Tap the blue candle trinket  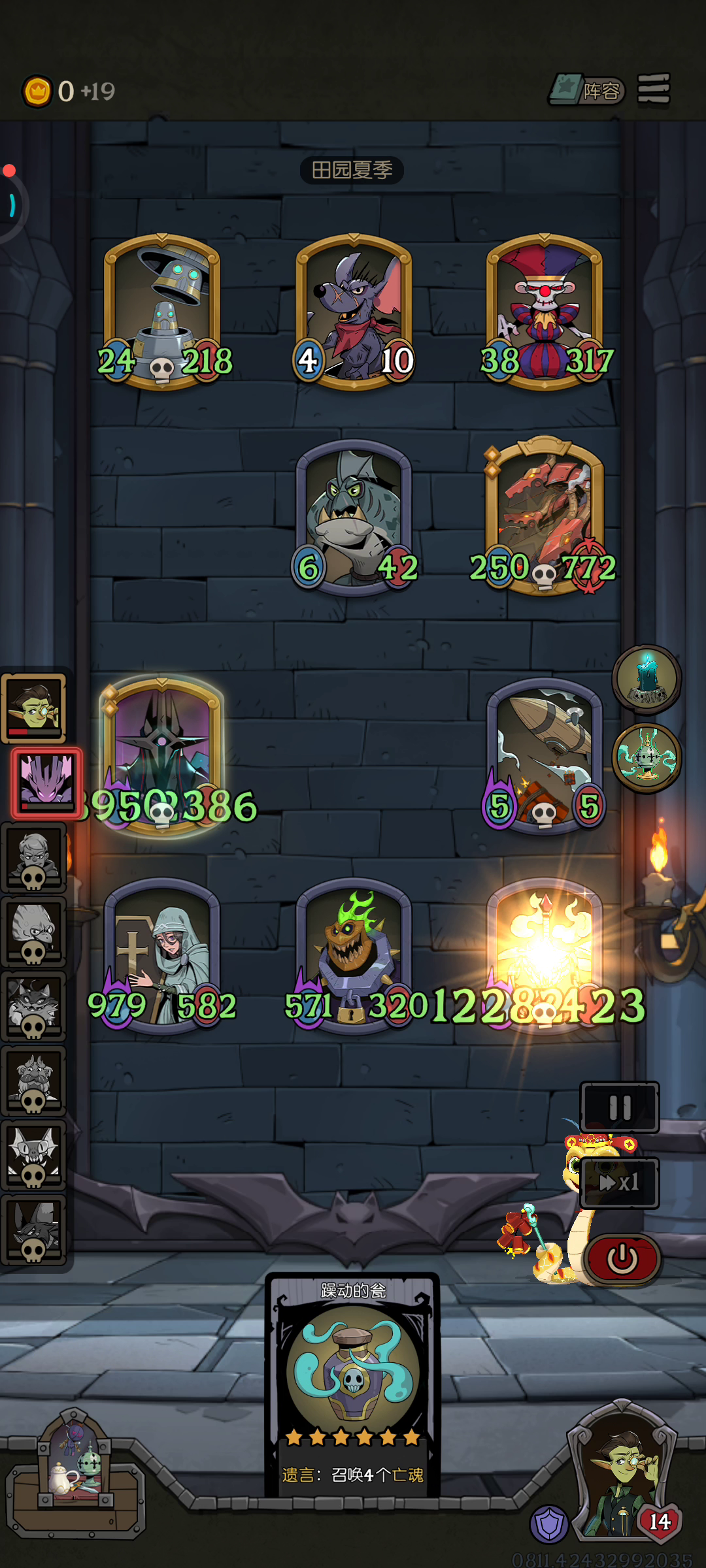(x=647, y=679)
